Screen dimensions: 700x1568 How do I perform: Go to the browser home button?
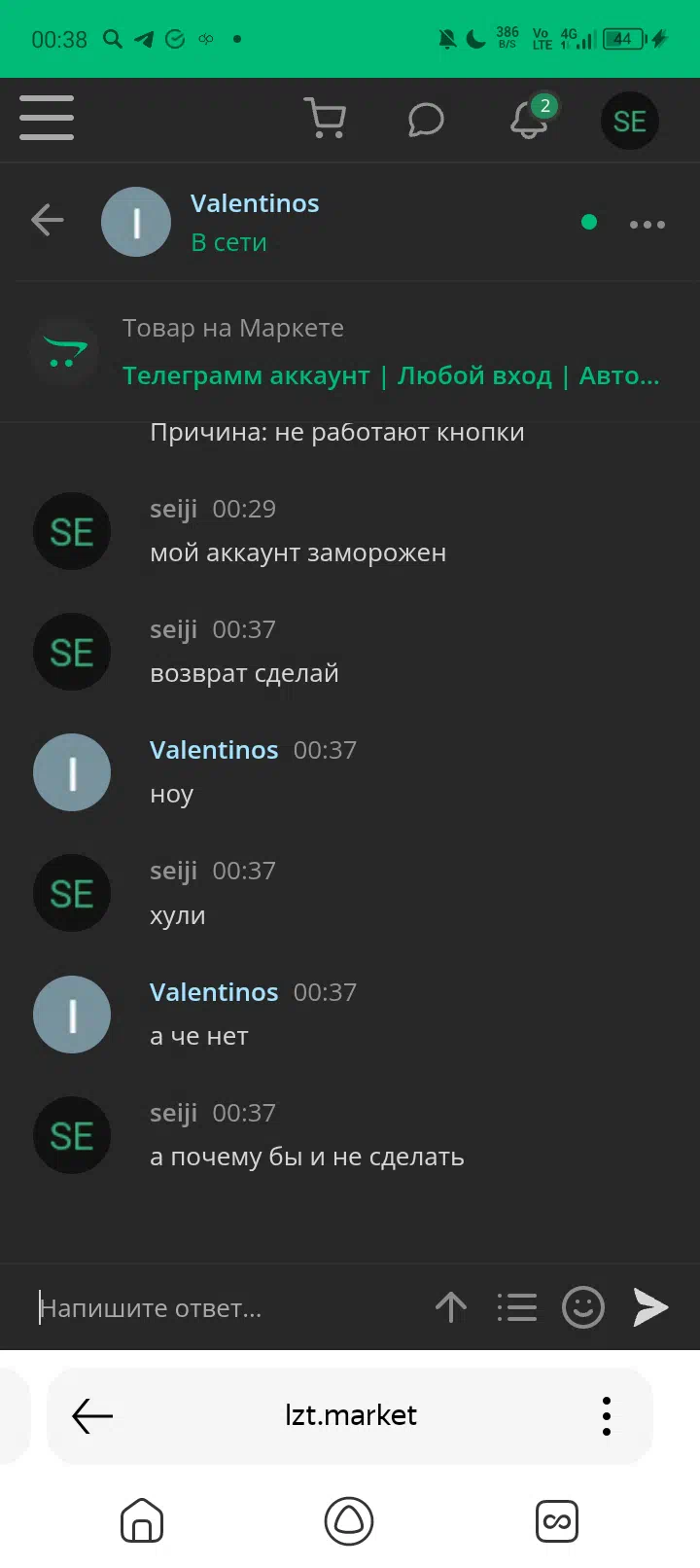pyautogui.click(x=142, y=1520)
